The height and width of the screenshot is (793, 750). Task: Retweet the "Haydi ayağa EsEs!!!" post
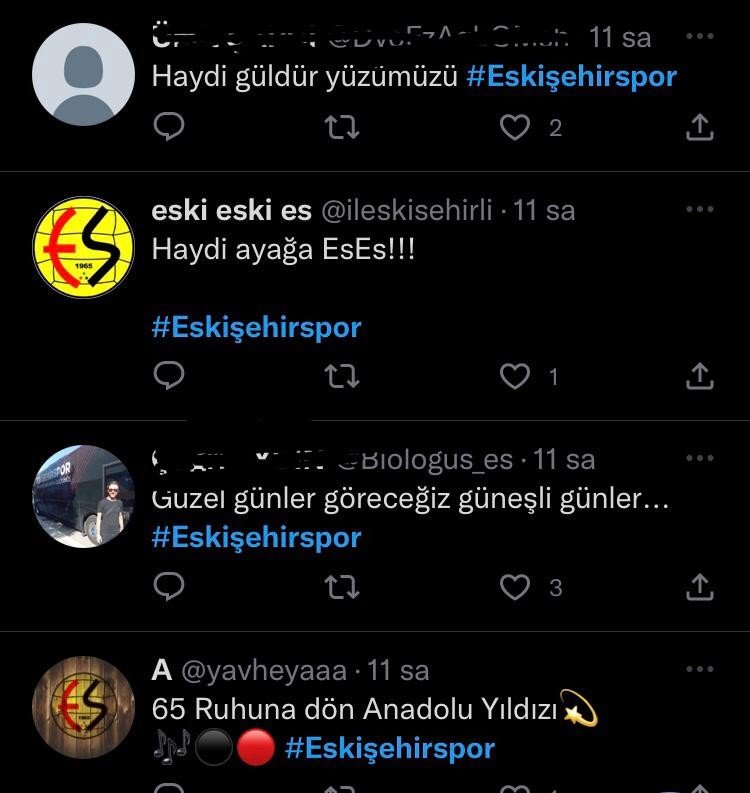[345, 377]
